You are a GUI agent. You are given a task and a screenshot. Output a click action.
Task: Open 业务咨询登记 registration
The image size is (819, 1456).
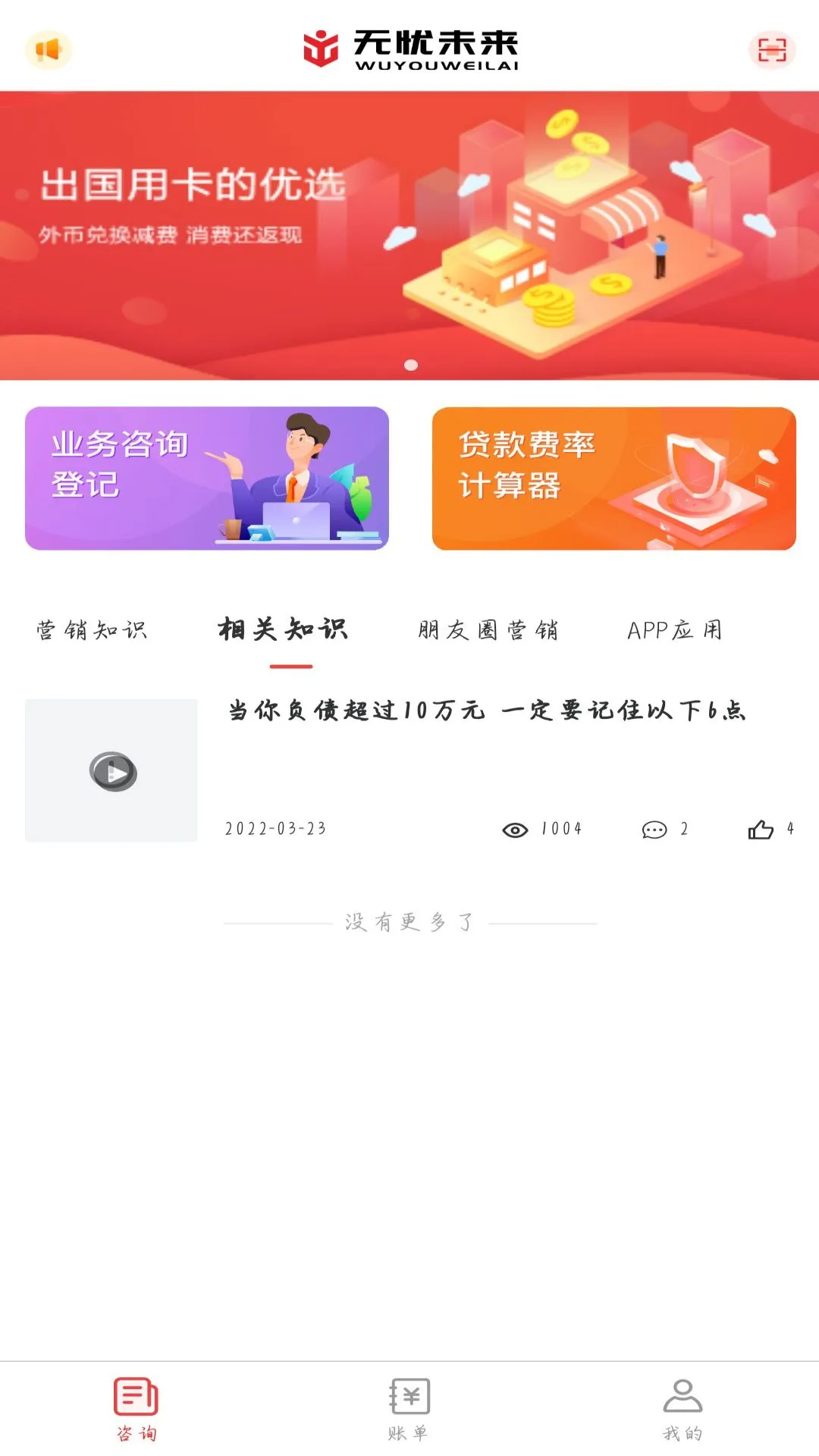[206, 479]
